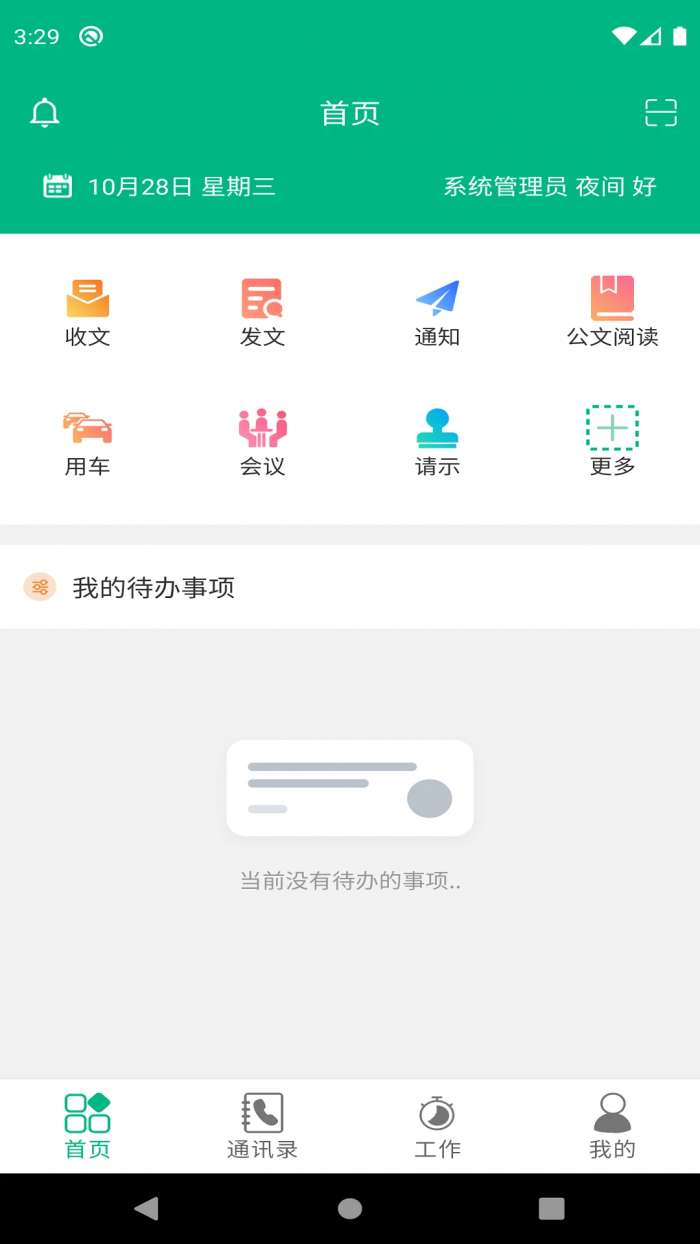Screen dimensions: 700x1244
Task: Launch the QR scan icon
Action: 661,113
